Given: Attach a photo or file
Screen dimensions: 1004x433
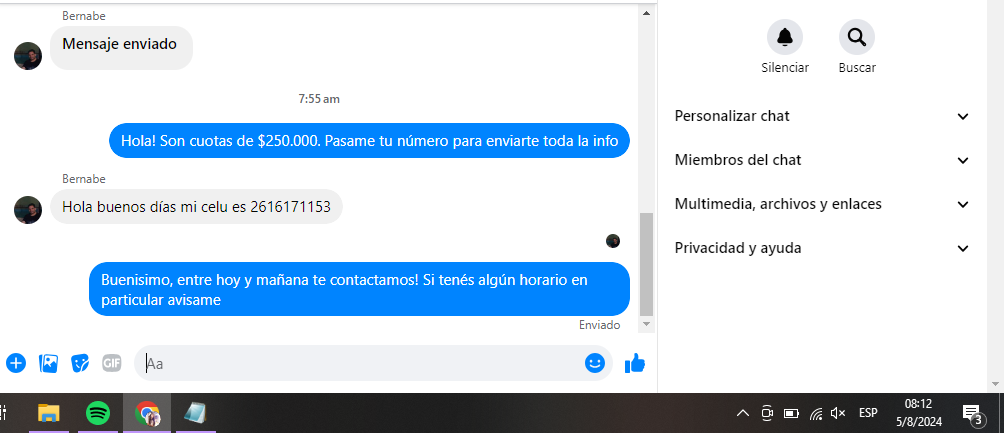Looking at the screenshot, I should click(x=48, y=363).
